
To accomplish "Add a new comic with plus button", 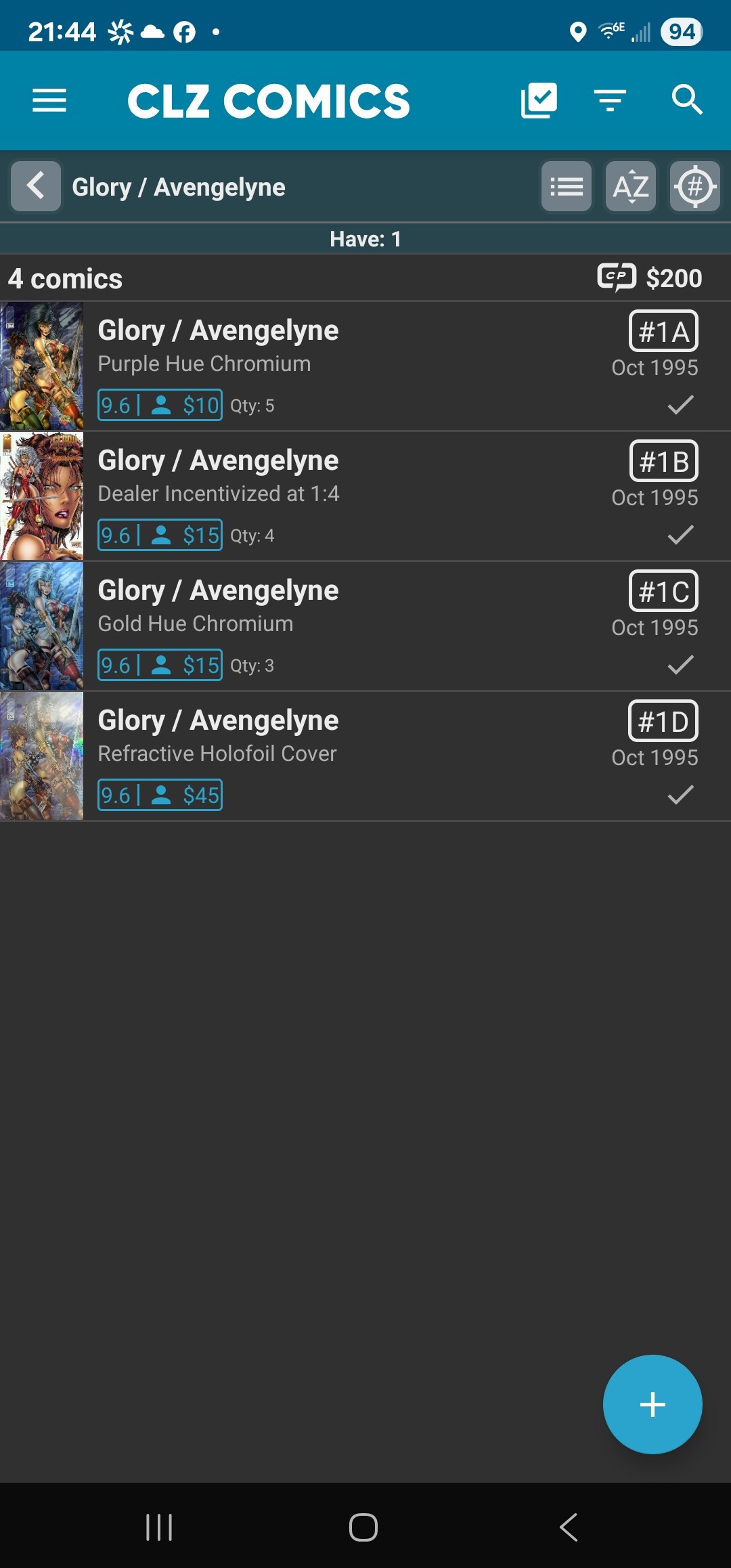I will pyautogui.click(x=652, y=1404).
